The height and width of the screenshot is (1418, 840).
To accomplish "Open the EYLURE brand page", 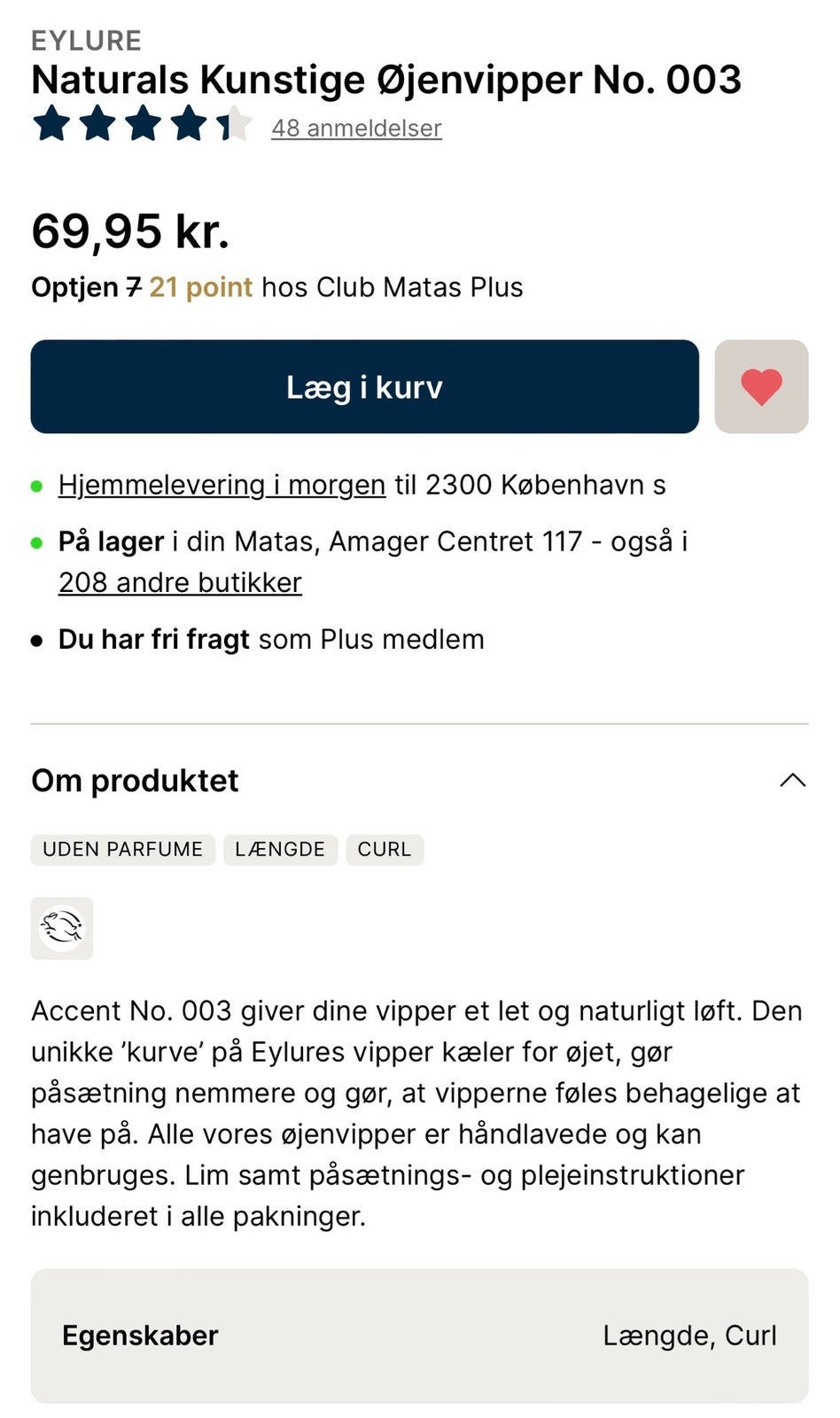I will (86, 40).
